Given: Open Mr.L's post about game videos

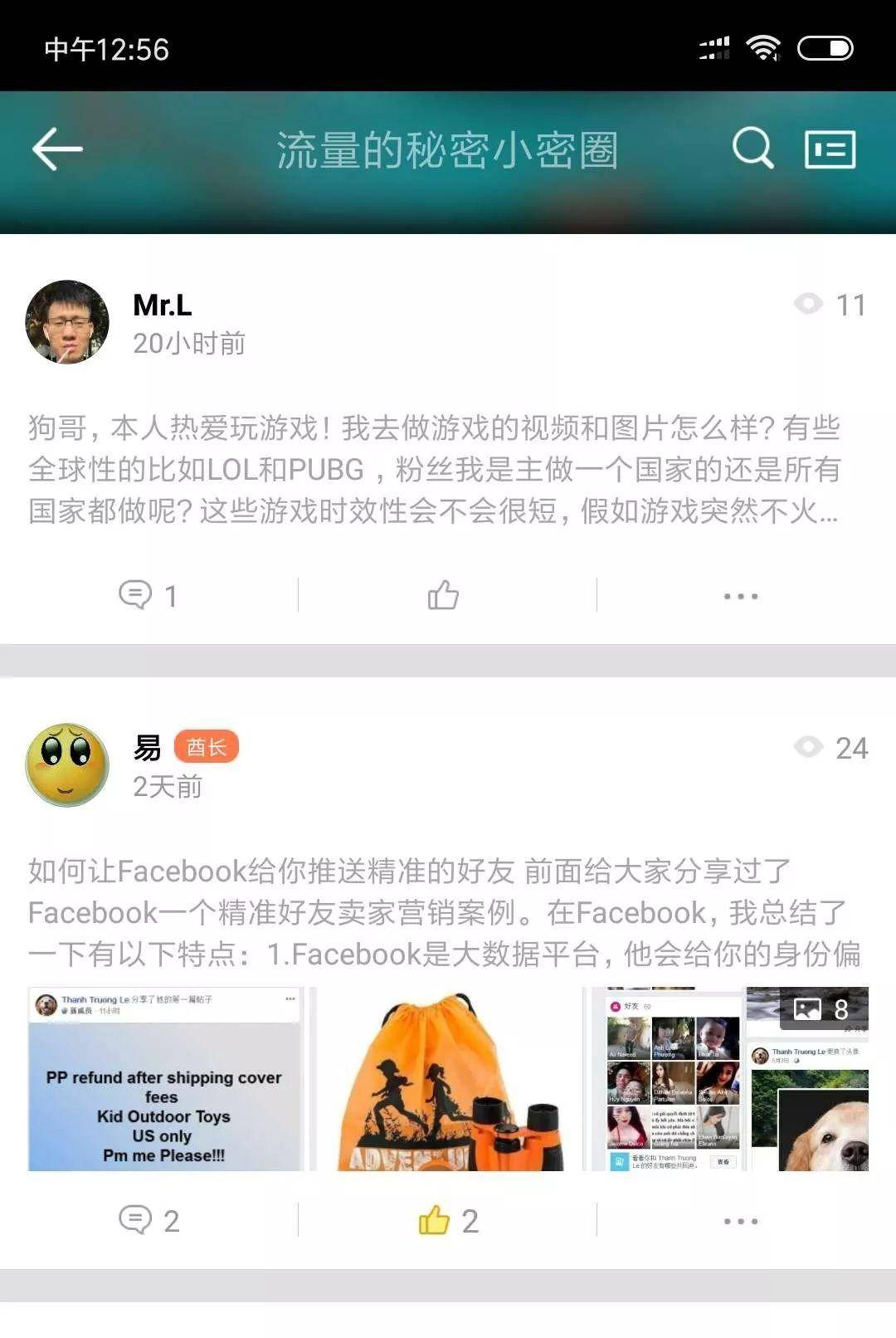Looking at the screenshot, I should point(434,469).
